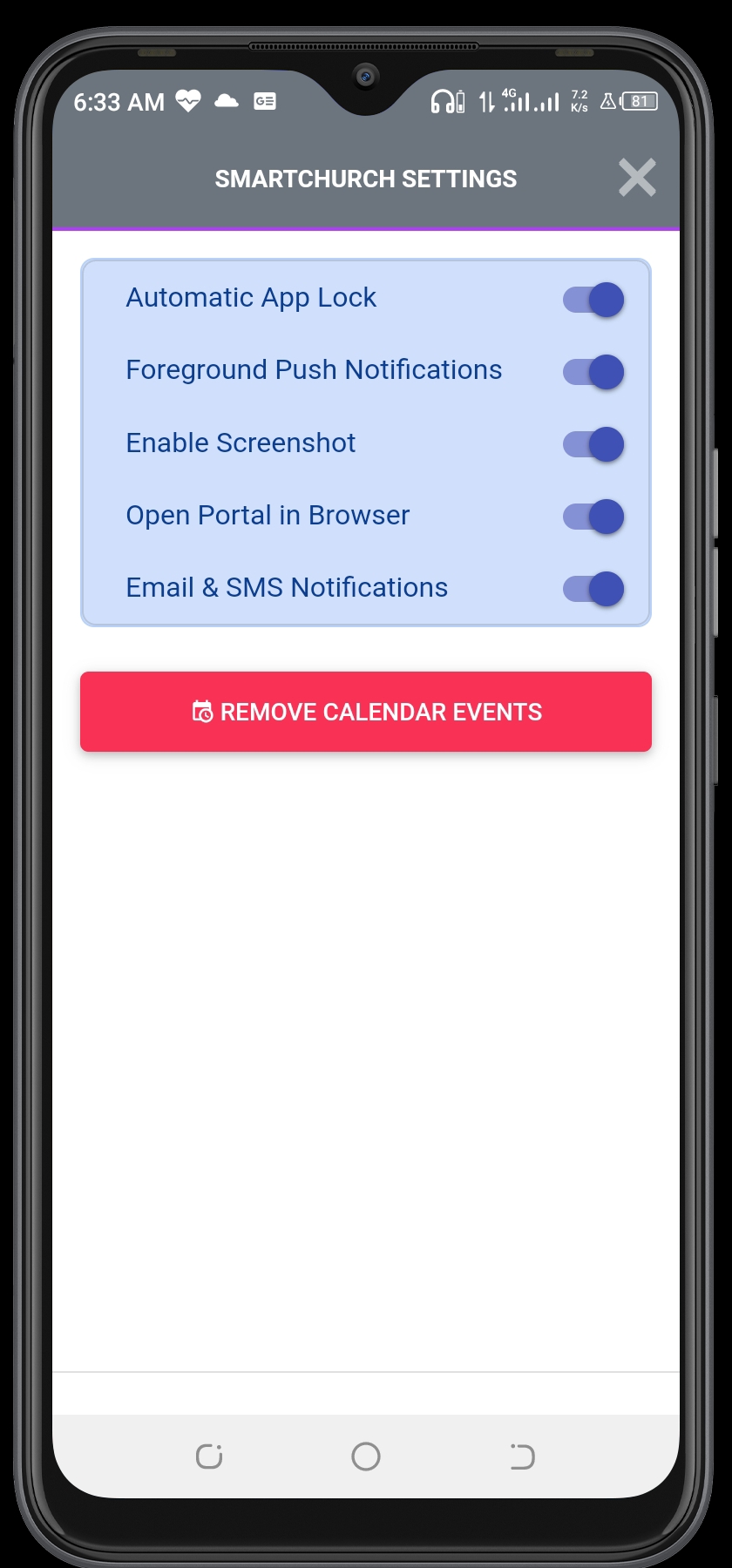This screenshot has width=732, height=1568.
Task: Toggle off Automatic App Lock
Action: coord(593,300)
